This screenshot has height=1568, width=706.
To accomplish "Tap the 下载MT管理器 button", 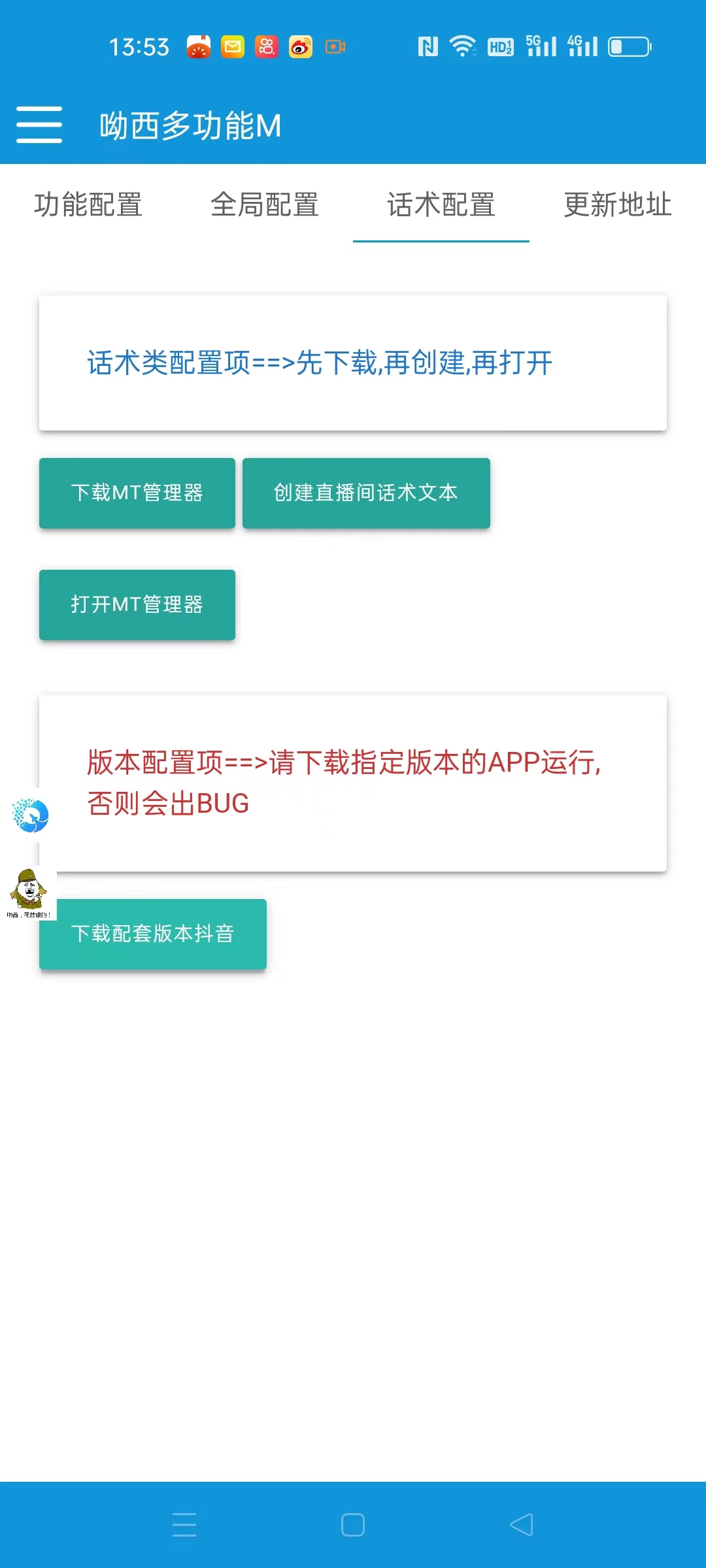I will point(137,493).
